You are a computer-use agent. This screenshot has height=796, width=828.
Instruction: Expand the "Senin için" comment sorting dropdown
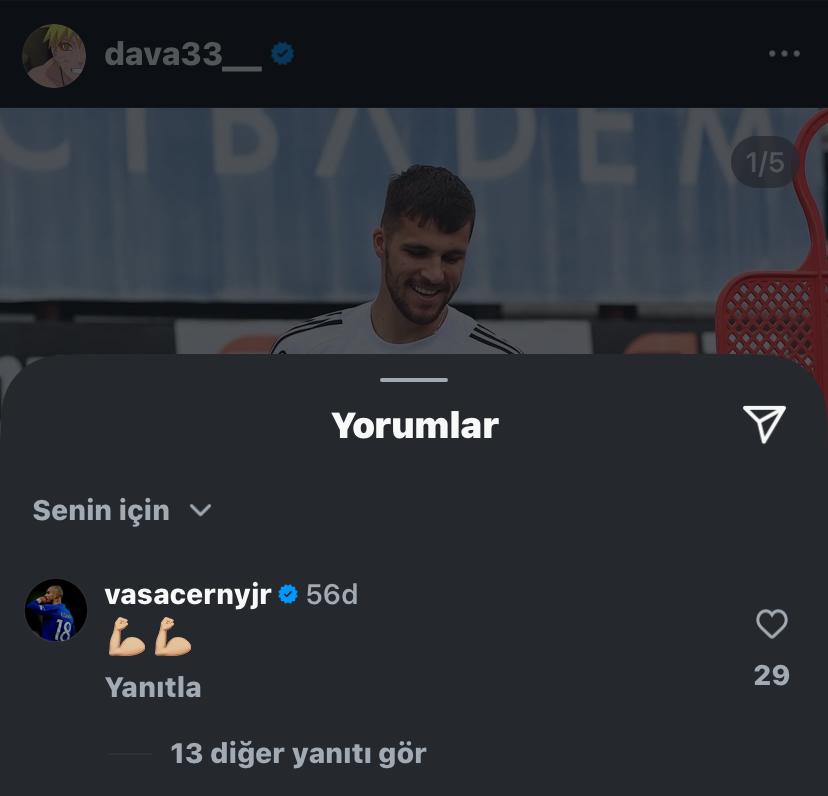[122, 510]
